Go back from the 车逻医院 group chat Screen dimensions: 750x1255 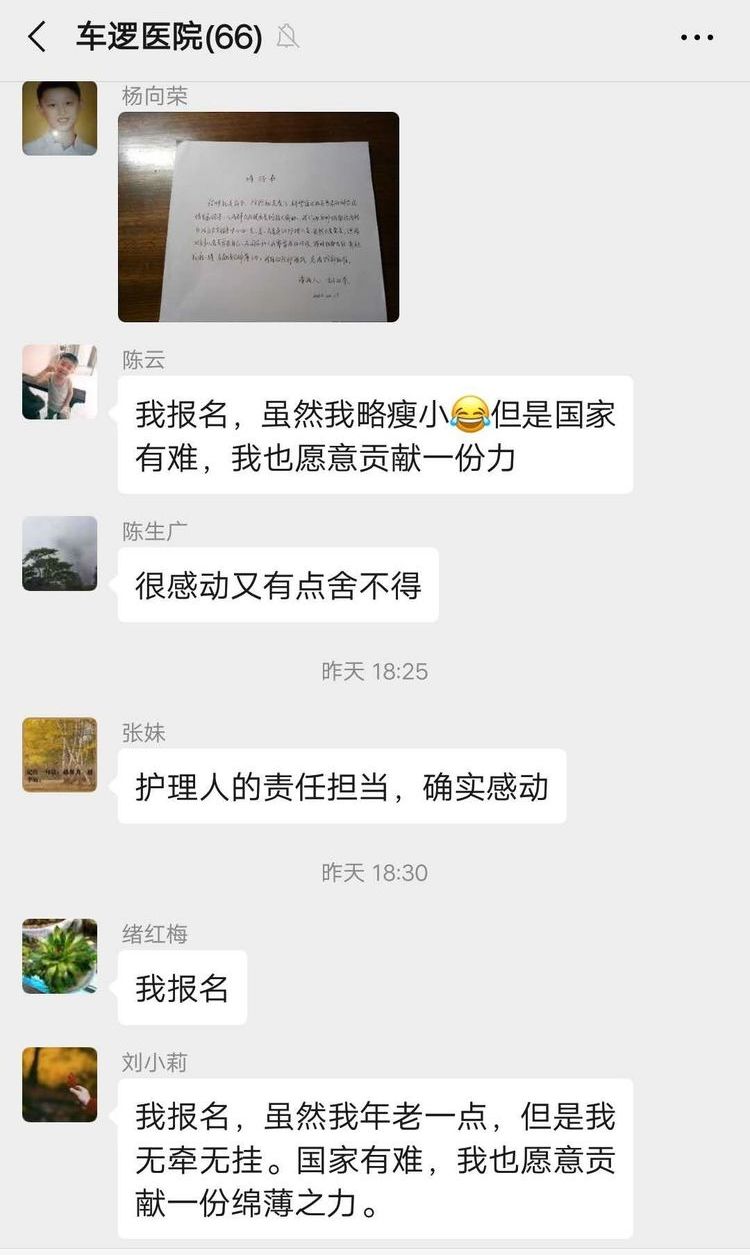37,38
